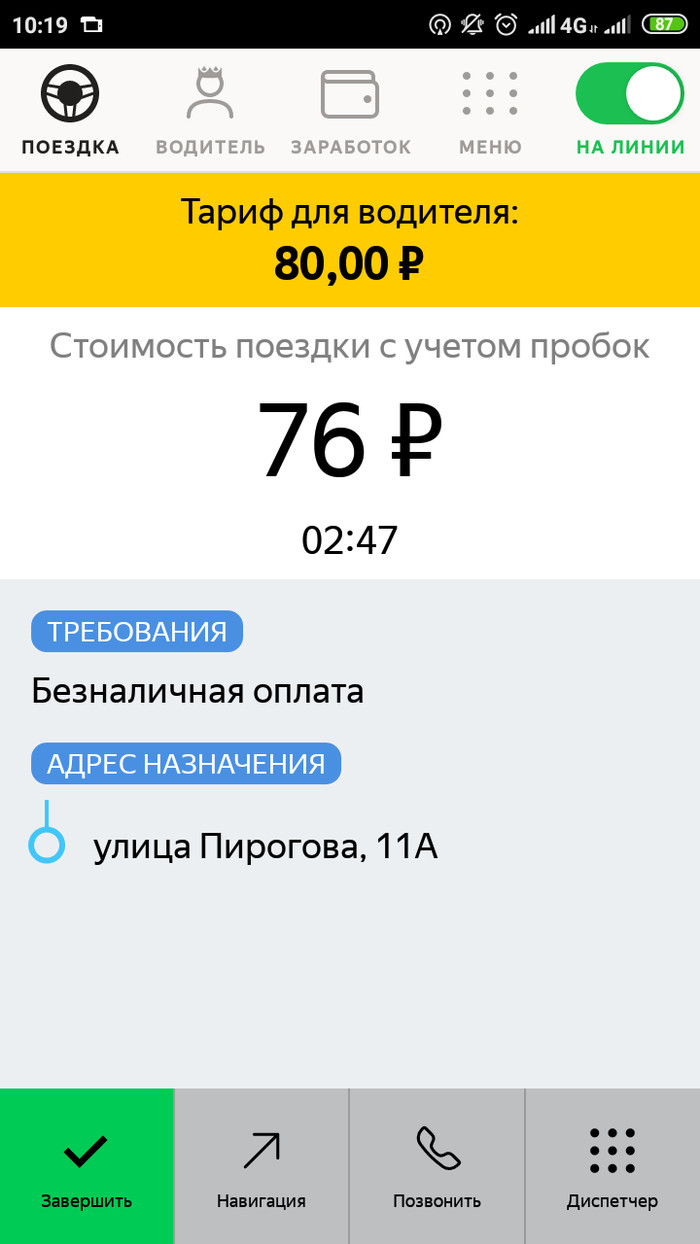Screen dimensions: 700x1244
Task: Tap Завершить to finish the trip
Action: pos(87,1166)
